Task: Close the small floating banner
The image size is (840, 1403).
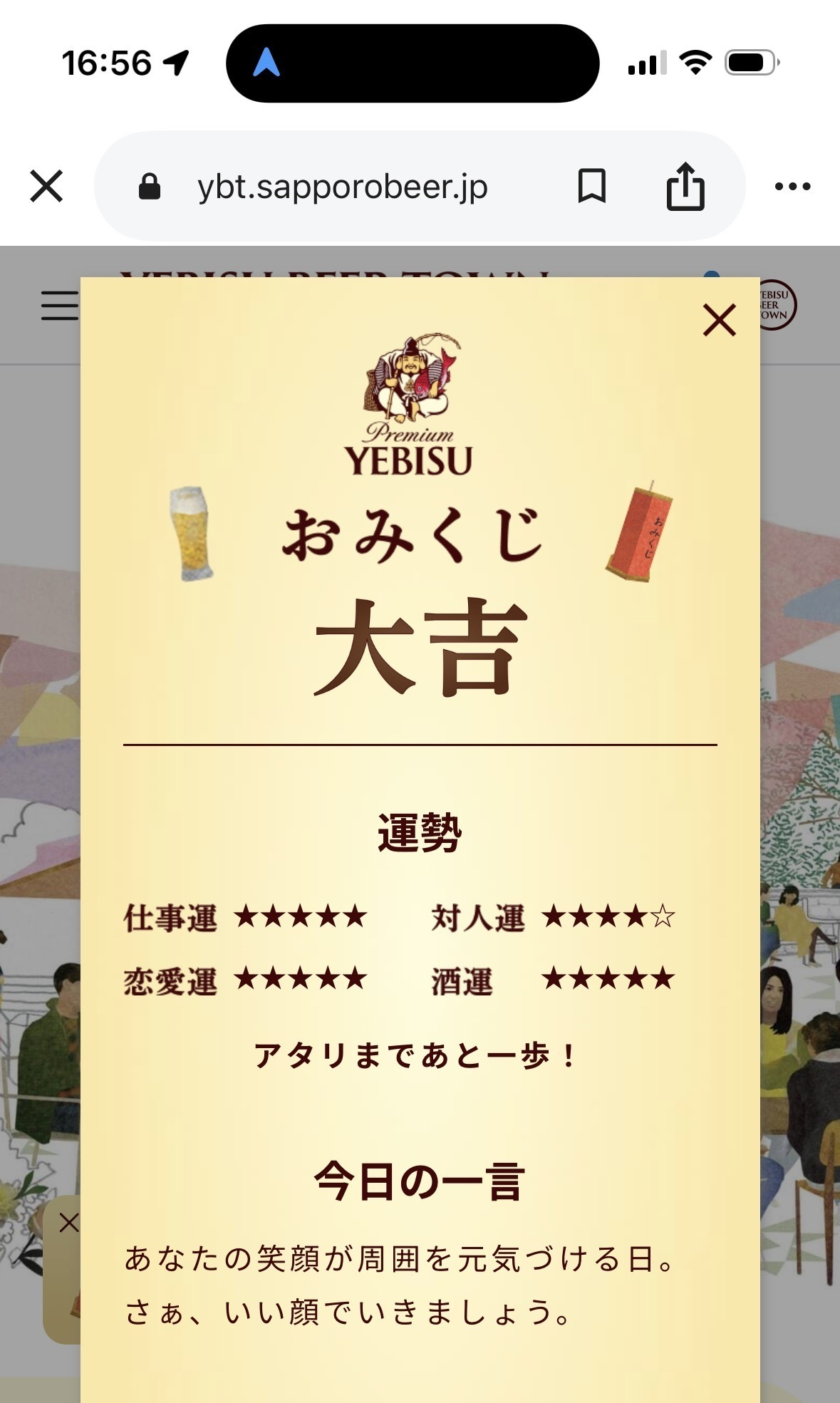Action: tap(69, 1223)
